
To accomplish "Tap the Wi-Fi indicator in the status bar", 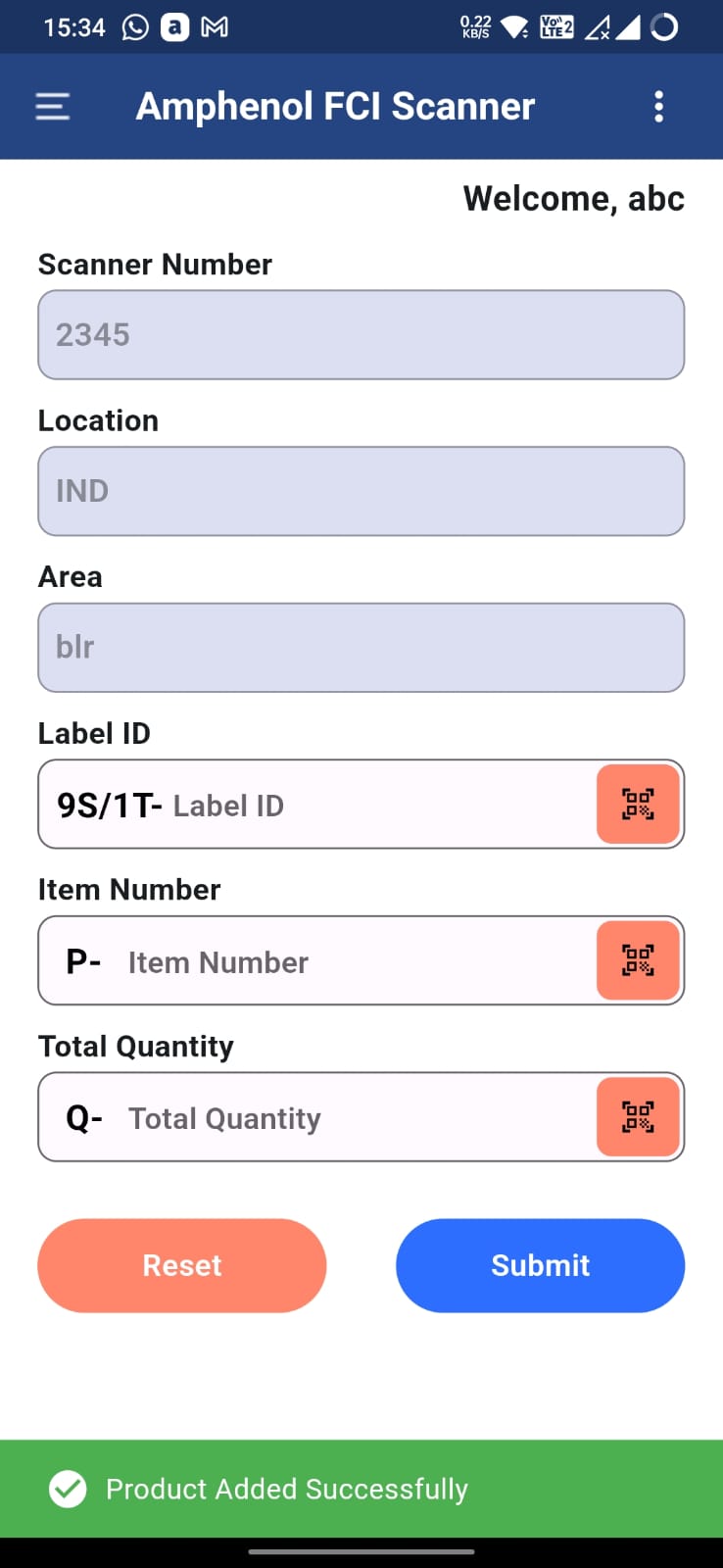I will coord(513,26).
